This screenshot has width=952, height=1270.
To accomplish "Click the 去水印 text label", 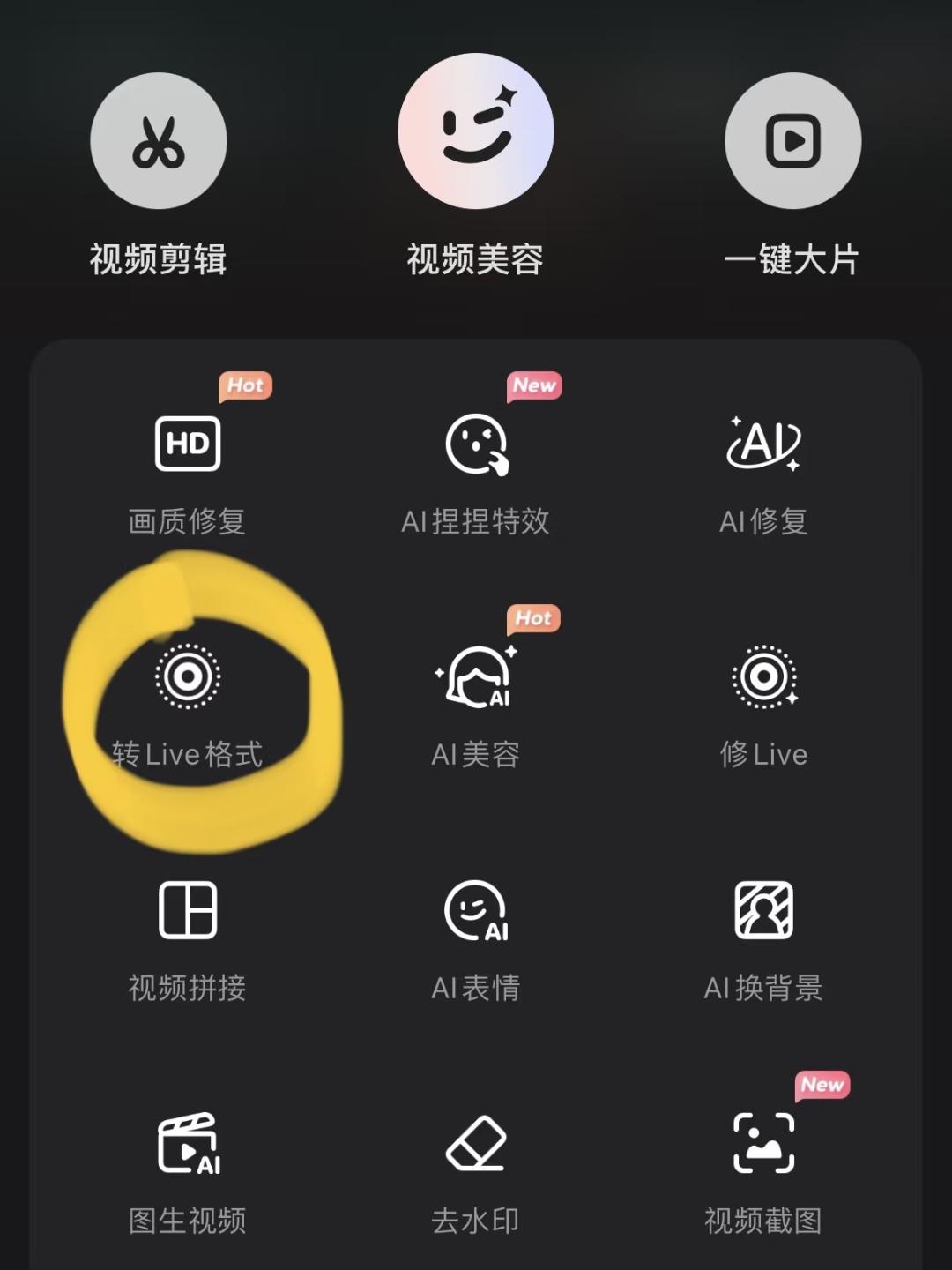I will (475, 1221).
